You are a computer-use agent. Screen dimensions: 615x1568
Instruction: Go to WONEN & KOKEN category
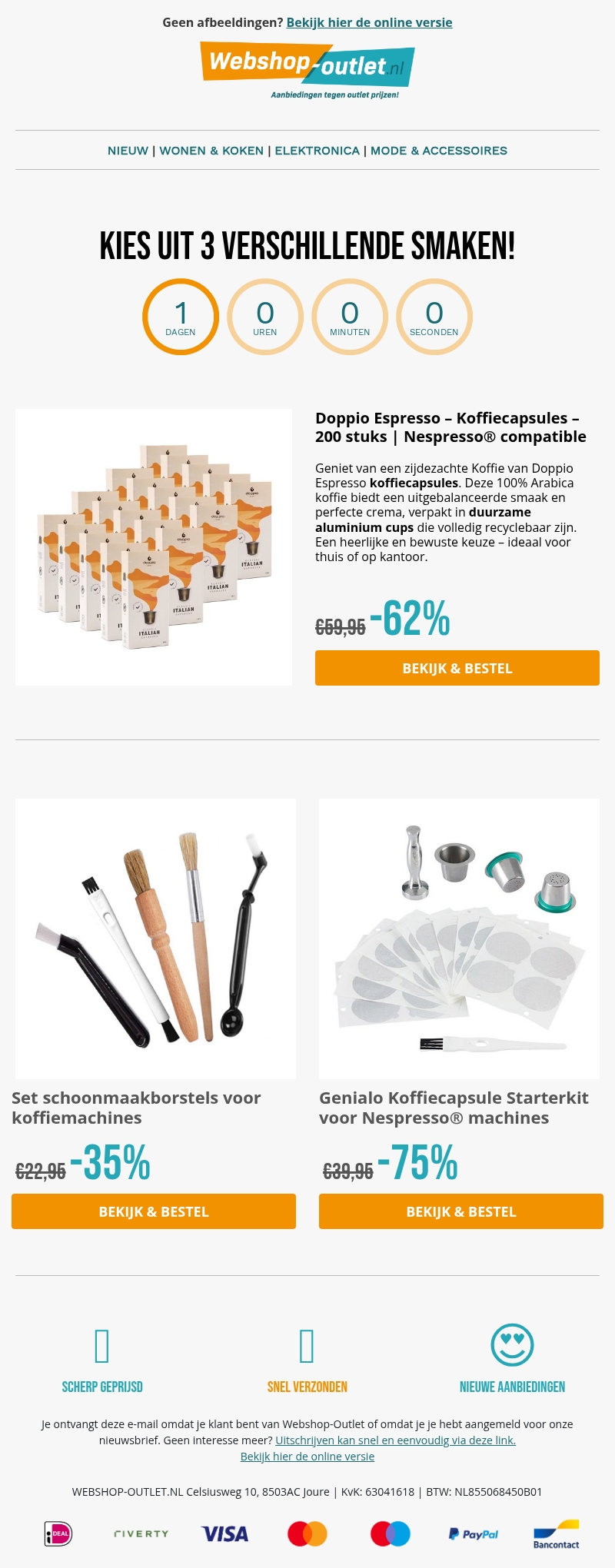211,151
